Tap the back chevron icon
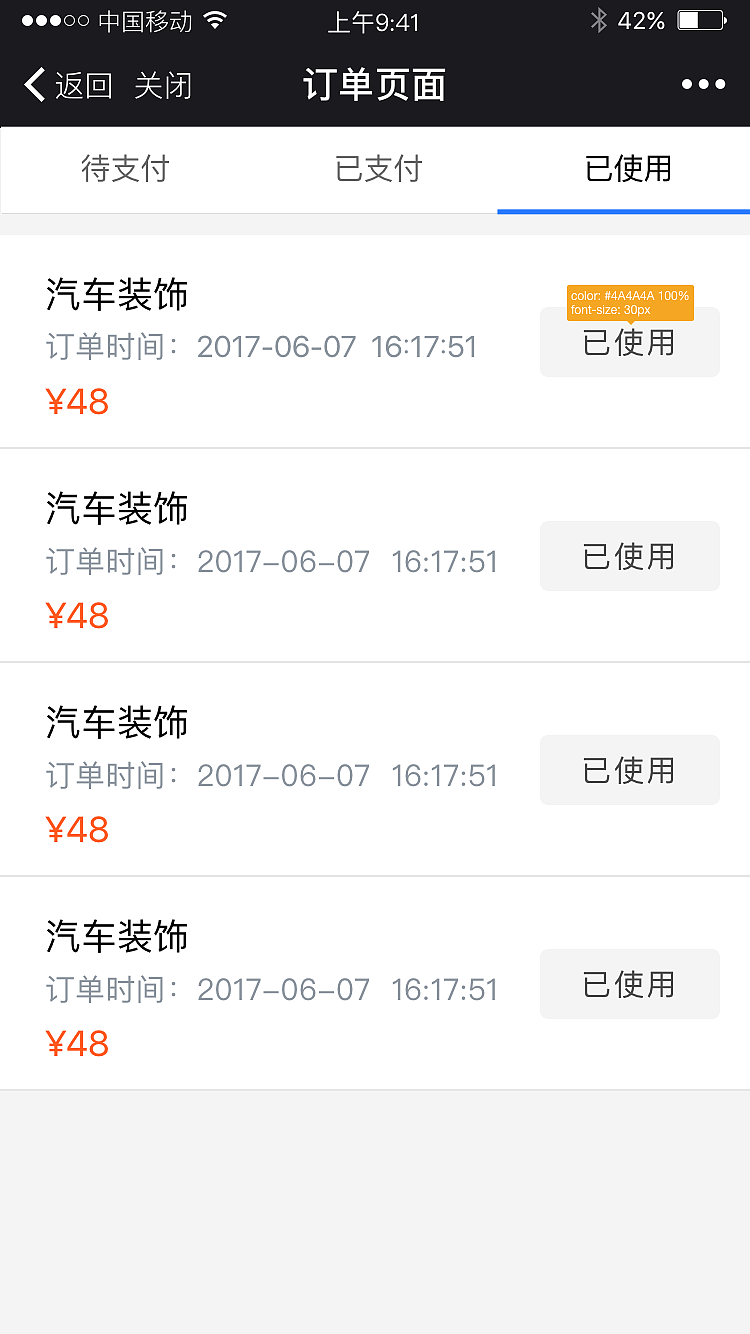 33,85
